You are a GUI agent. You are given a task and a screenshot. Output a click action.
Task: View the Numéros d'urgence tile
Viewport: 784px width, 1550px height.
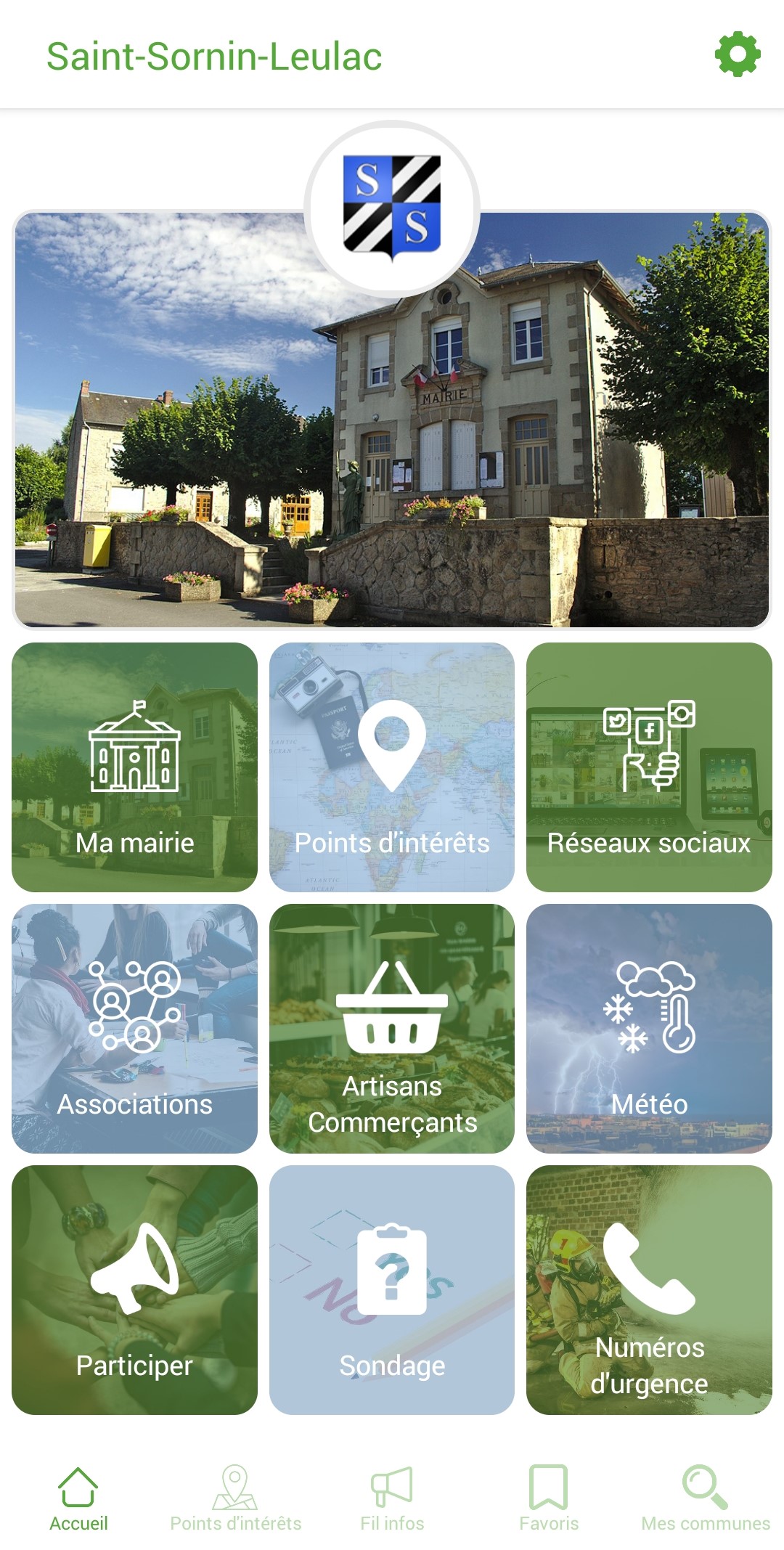pos(649,1289)
